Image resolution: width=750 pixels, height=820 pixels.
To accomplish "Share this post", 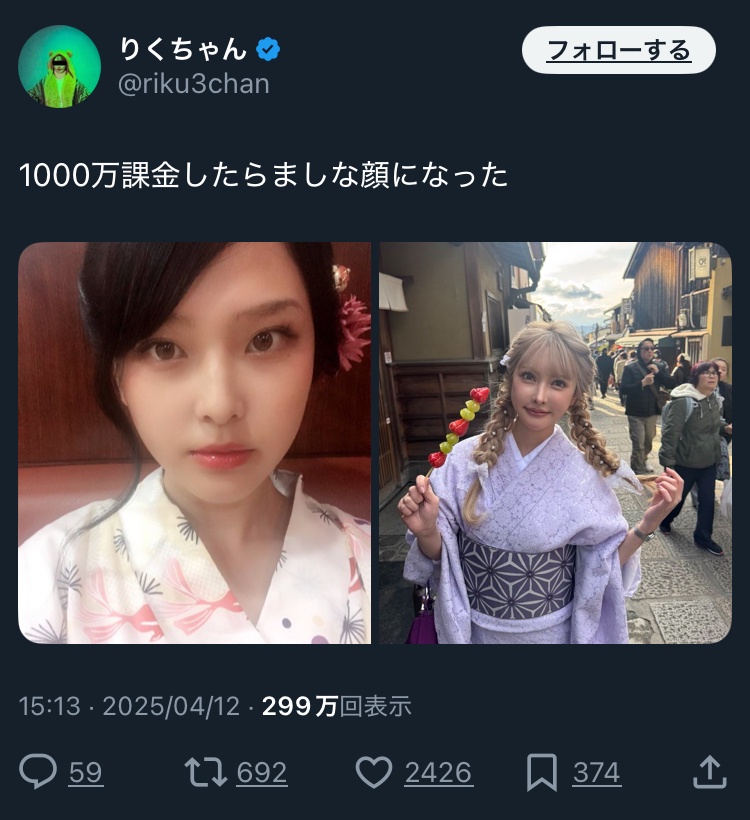I will click(x=708, y=771).
